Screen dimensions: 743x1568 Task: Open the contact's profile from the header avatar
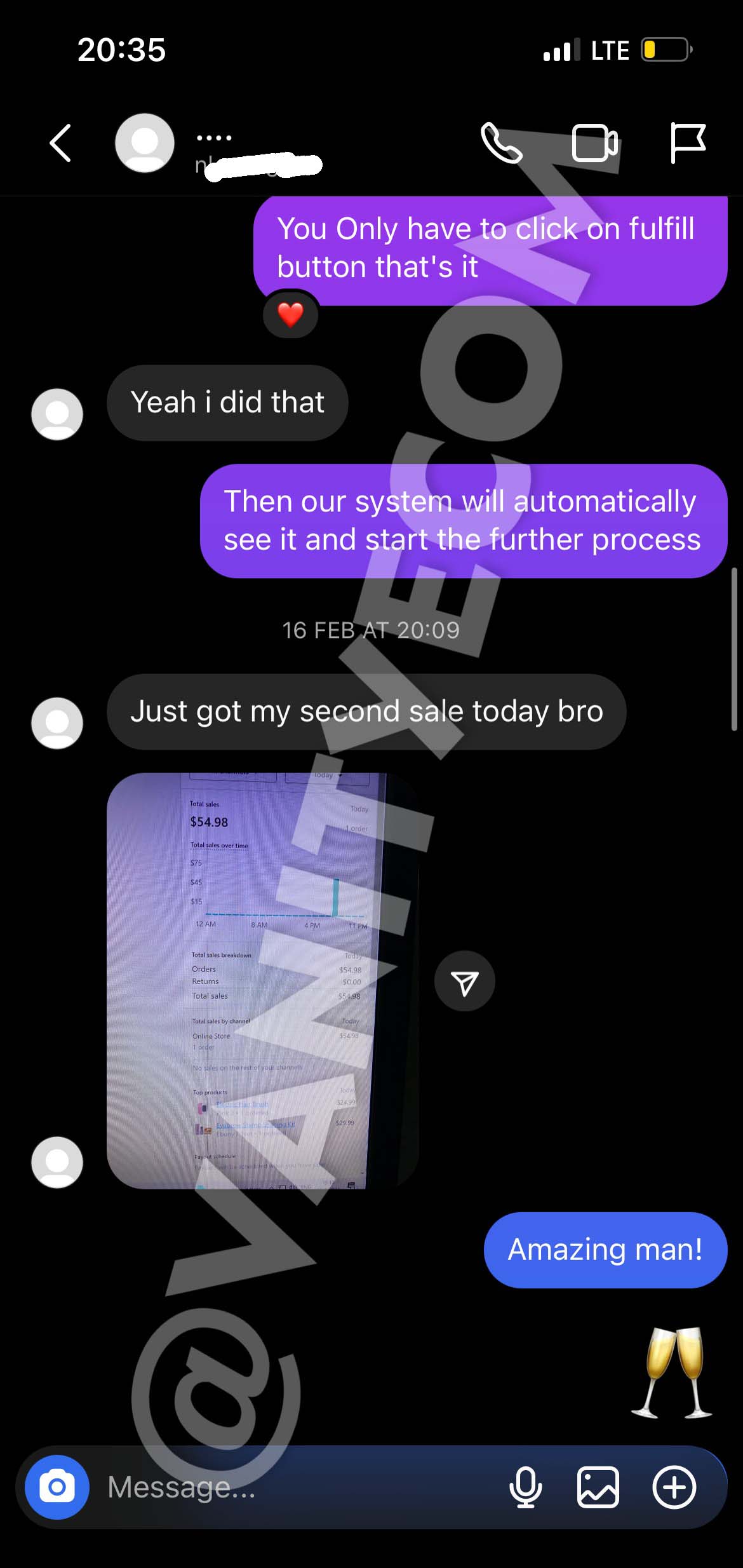[145, 143]
